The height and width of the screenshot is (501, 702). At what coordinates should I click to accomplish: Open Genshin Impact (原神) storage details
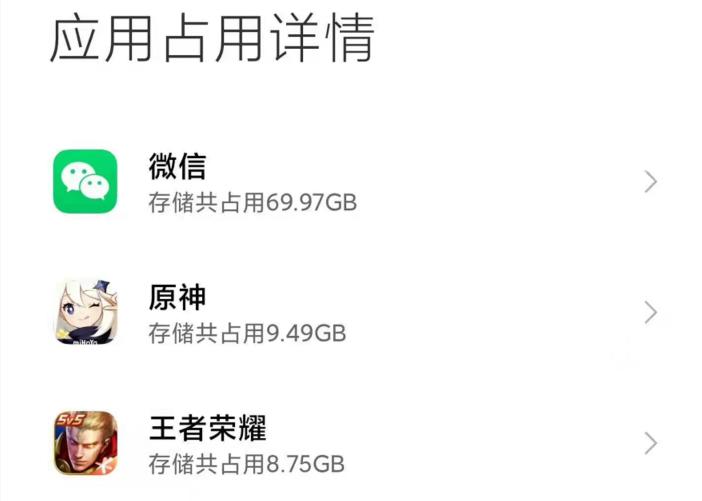(x=350, y=313)
